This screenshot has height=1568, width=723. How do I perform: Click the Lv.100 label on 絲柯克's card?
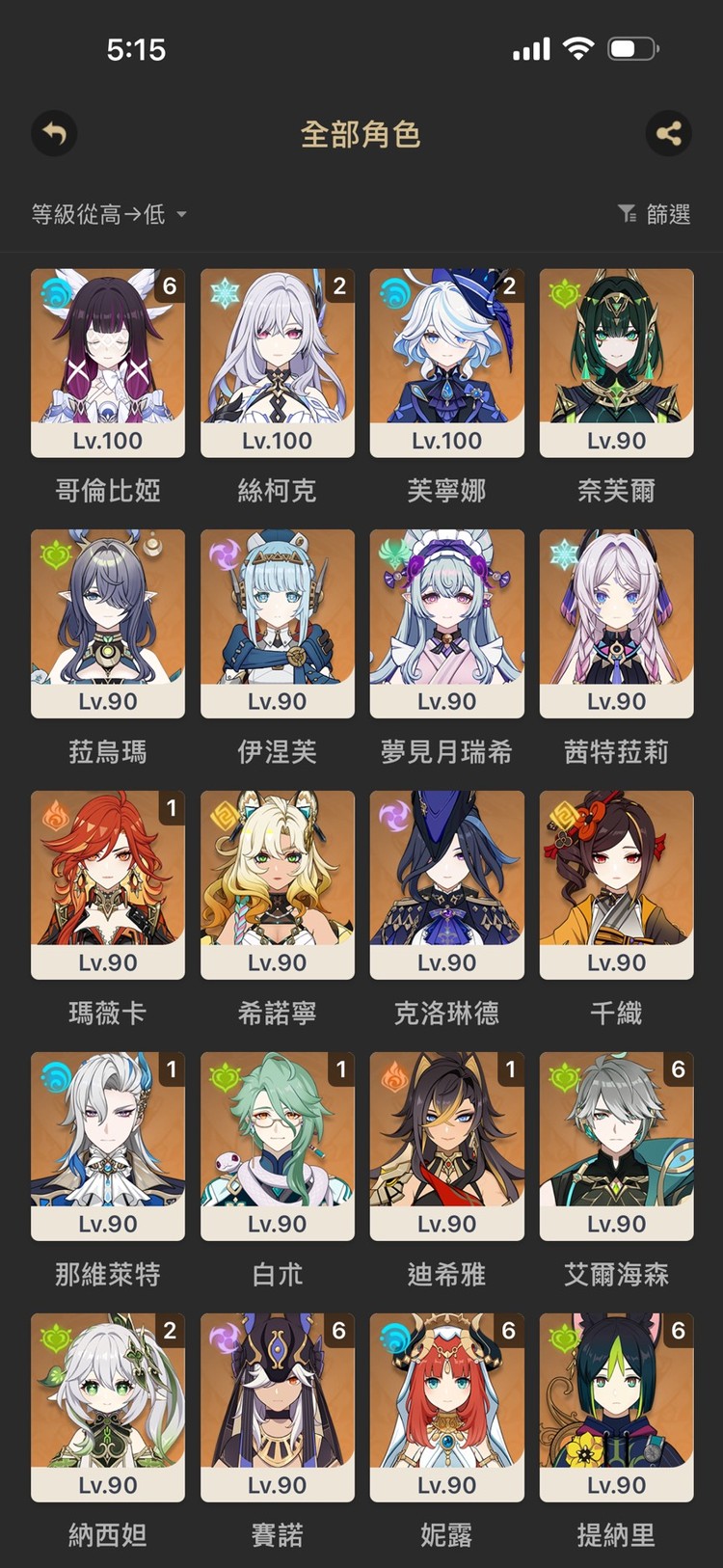pyautogui.click(x=277, y=440)
